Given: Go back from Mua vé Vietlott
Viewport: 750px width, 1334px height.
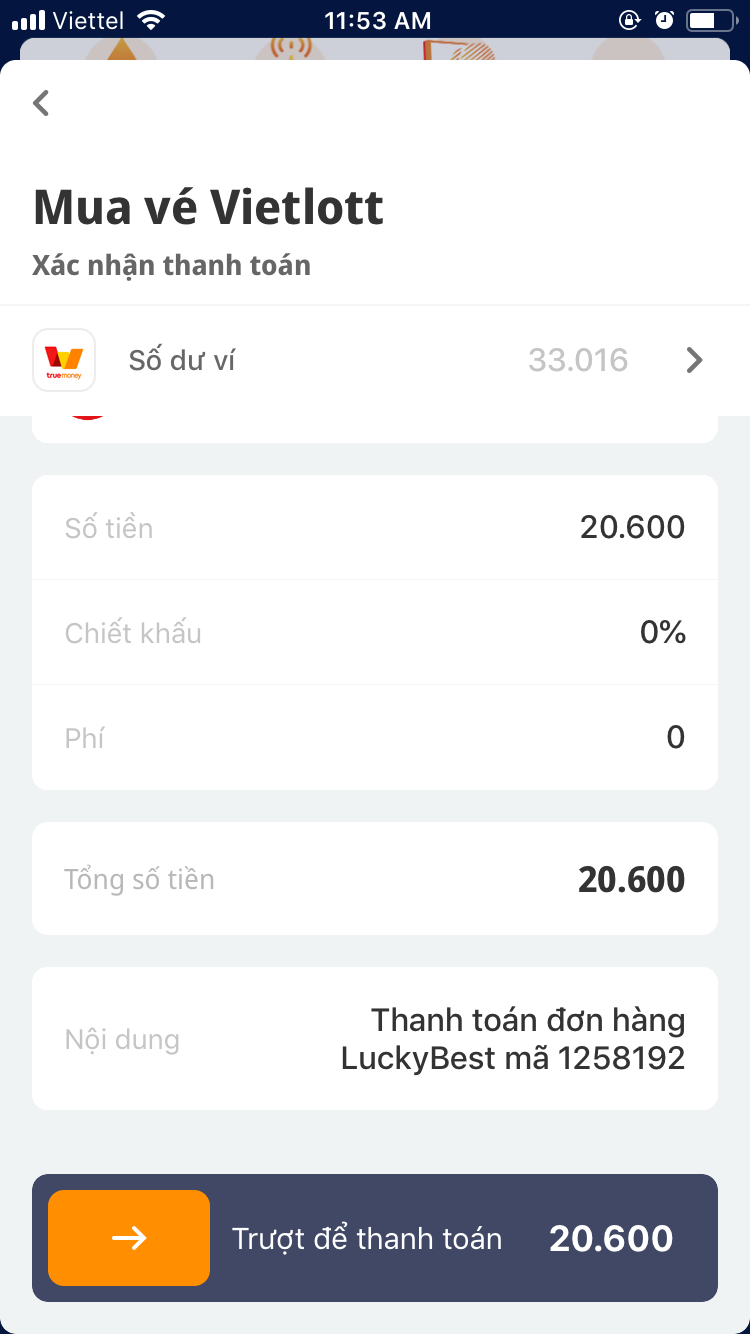Looking at the screenshot, I should pos(41,103).
